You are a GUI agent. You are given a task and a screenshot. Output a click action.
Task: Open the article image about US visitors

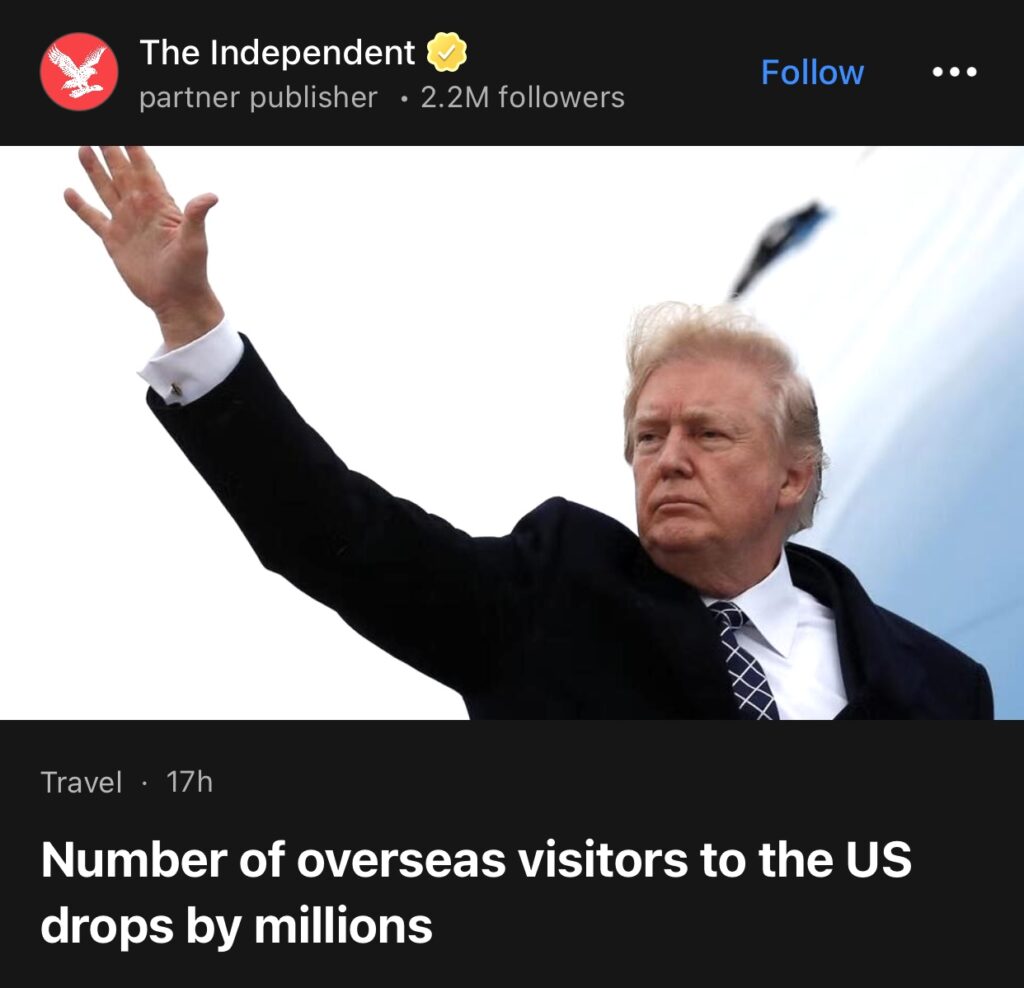pyautogui.click(x=512, y=432)
